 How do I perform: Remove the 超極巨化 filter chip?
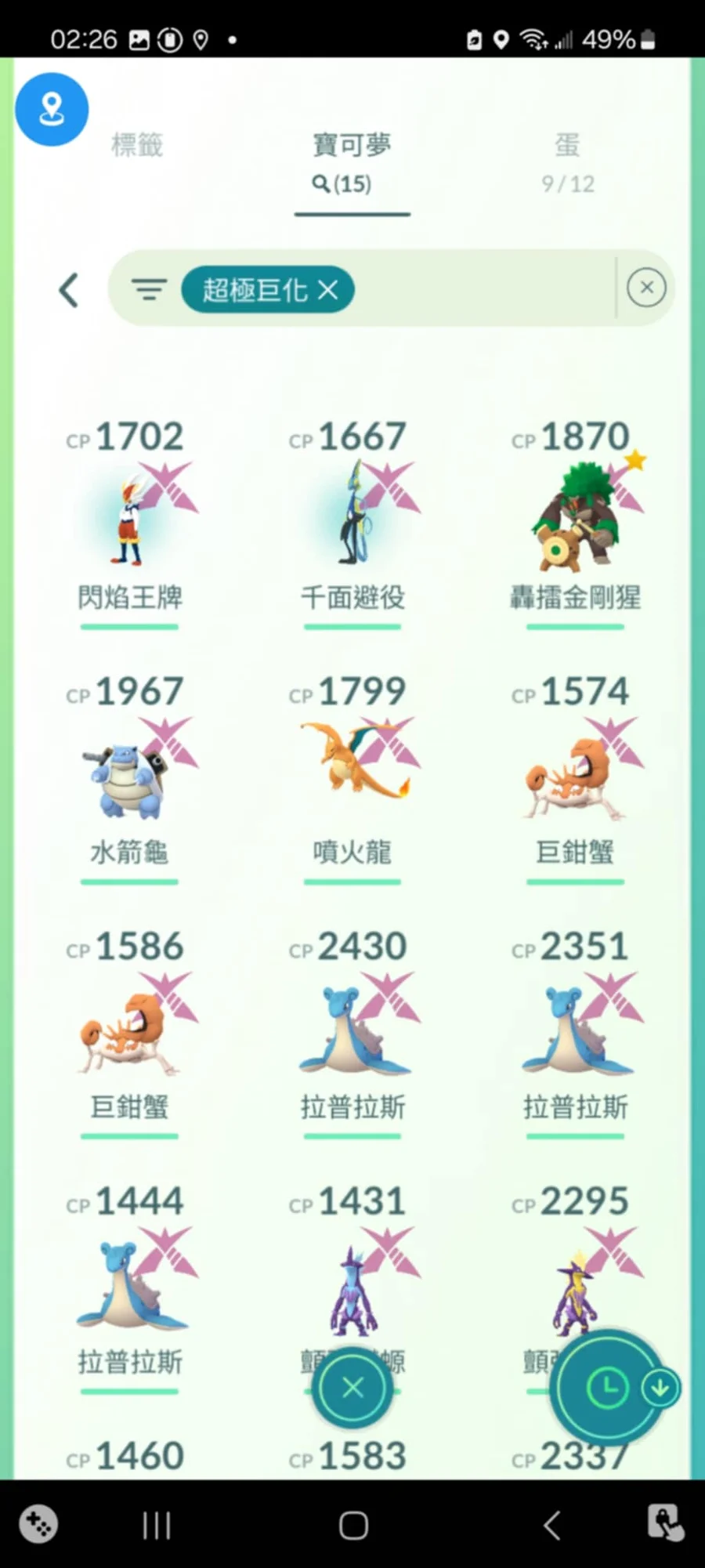coord(328,290)
